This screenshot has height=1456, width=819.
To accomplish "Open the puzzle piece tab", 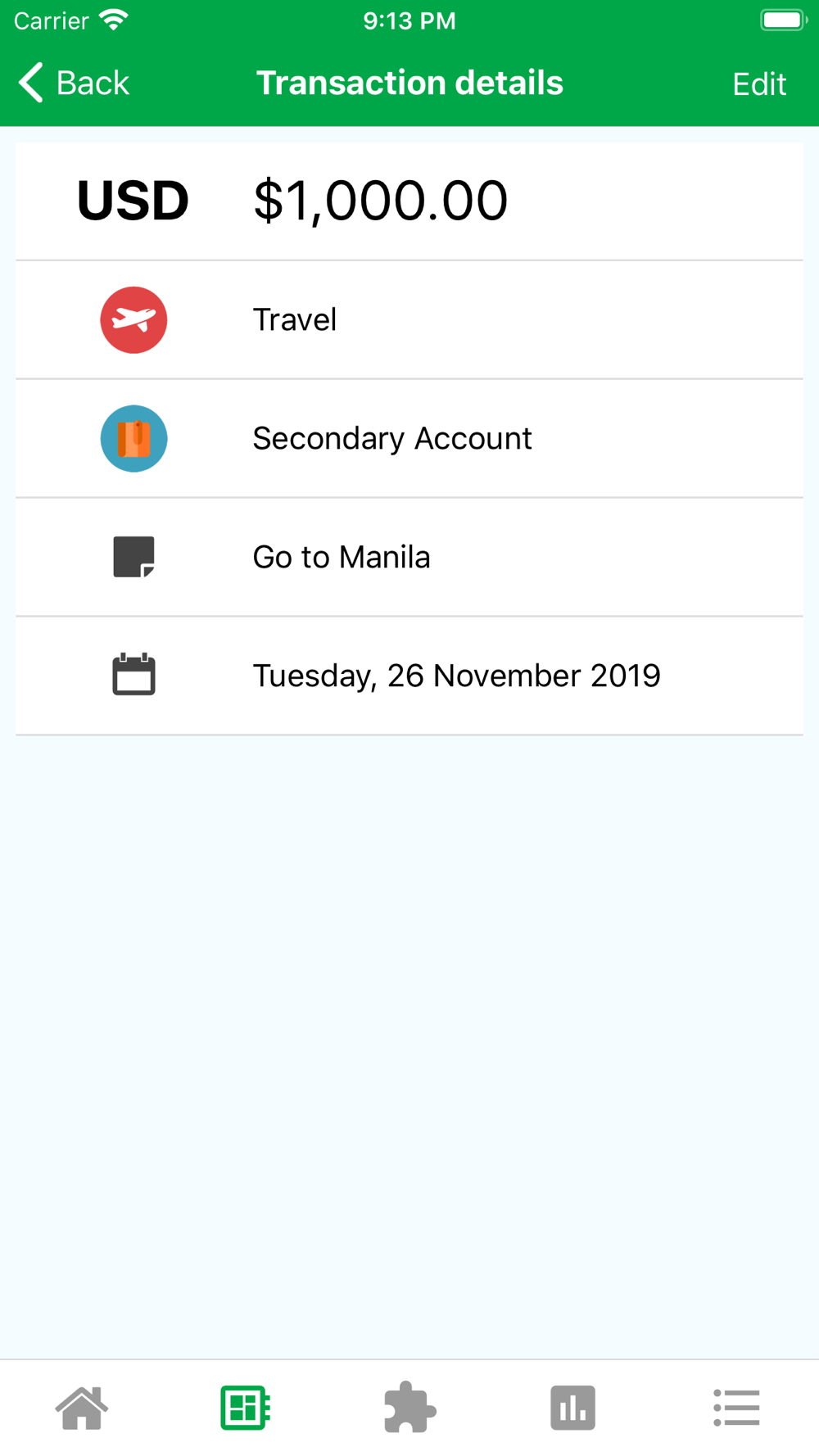I will (x=409, y=1408).
